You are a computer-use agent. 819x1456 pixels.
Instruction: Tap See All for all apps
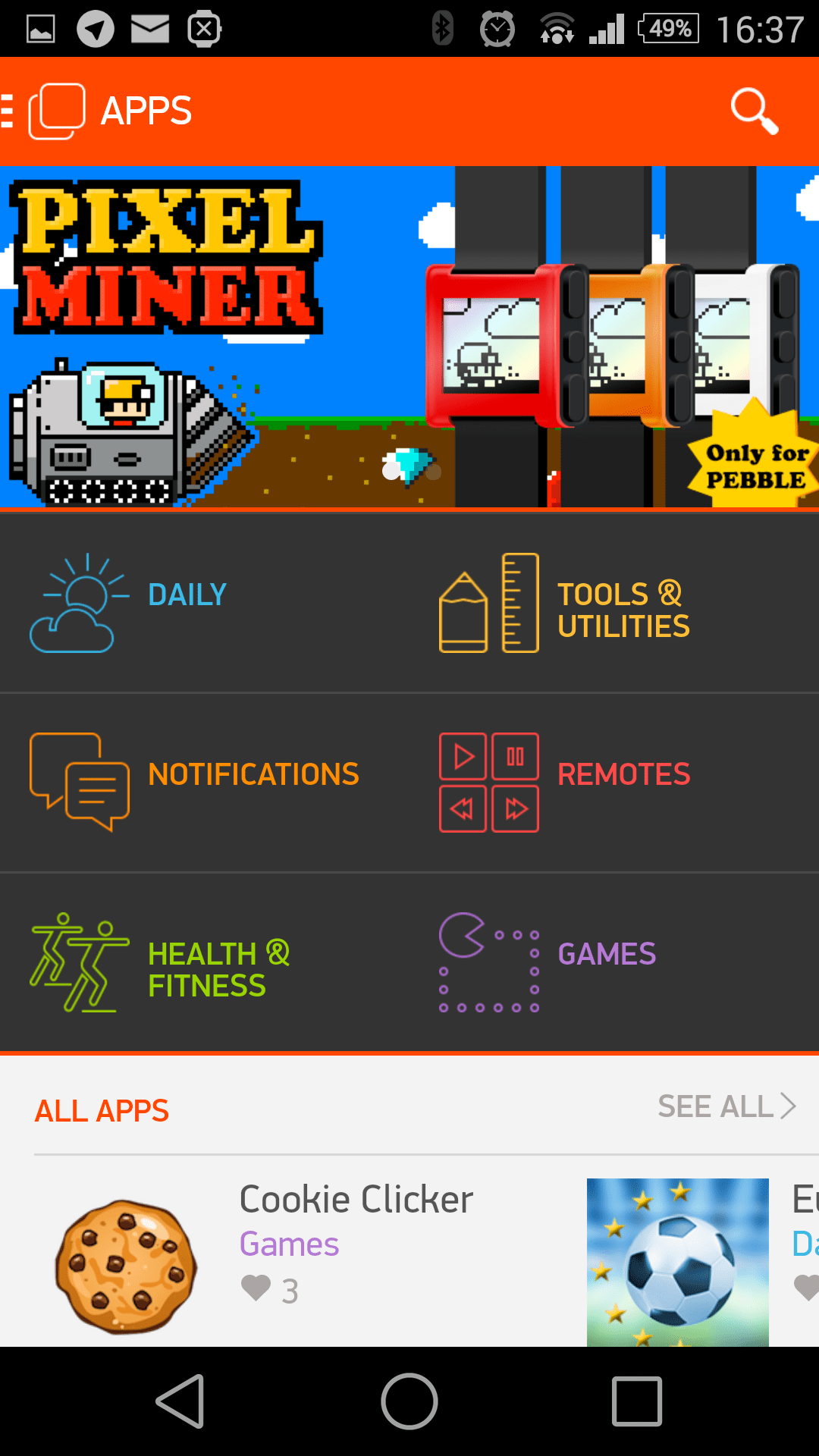tap(726, 1106)
